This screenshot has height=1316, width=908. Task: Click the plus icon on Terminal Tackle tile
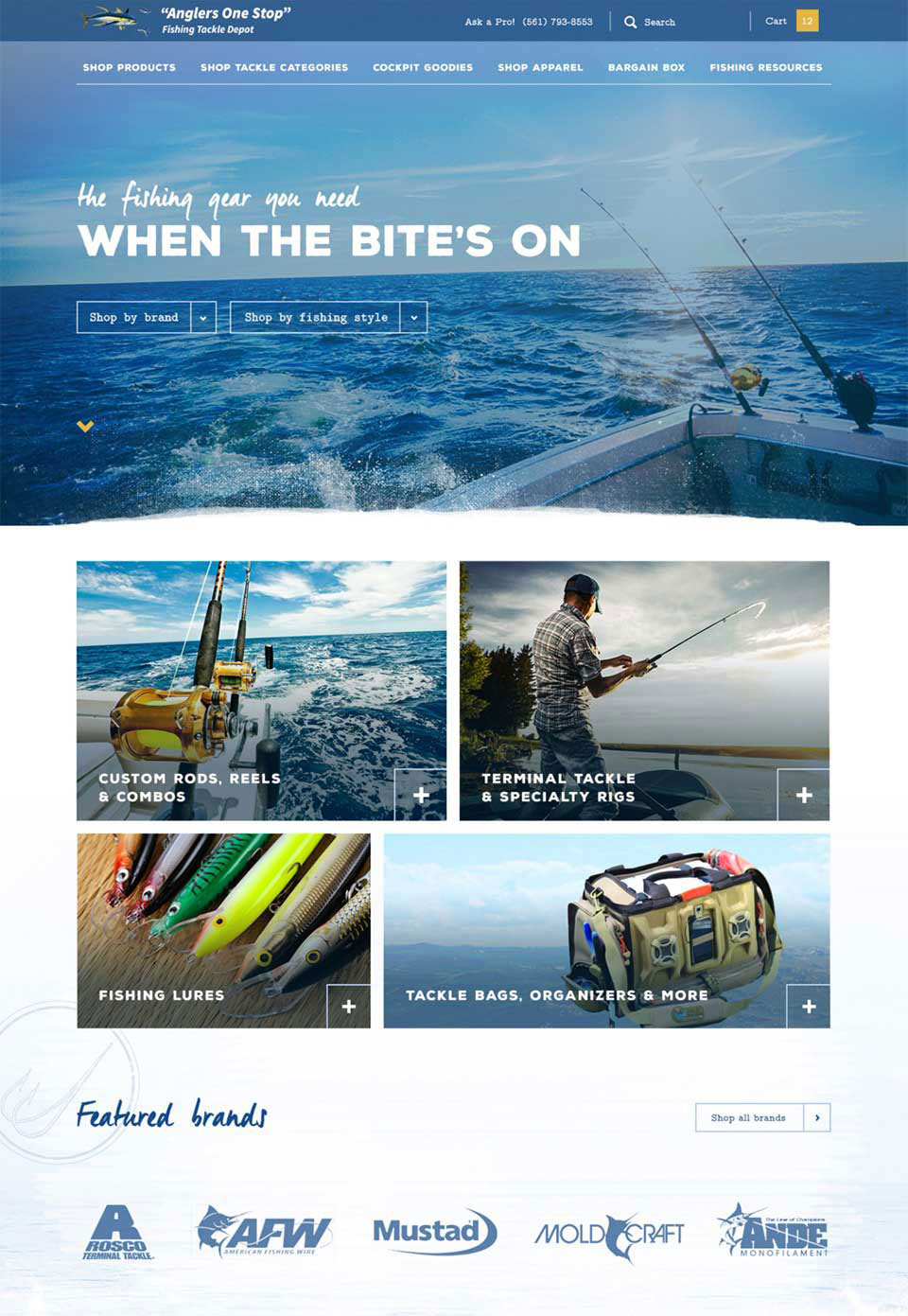(x=805, y=795)
